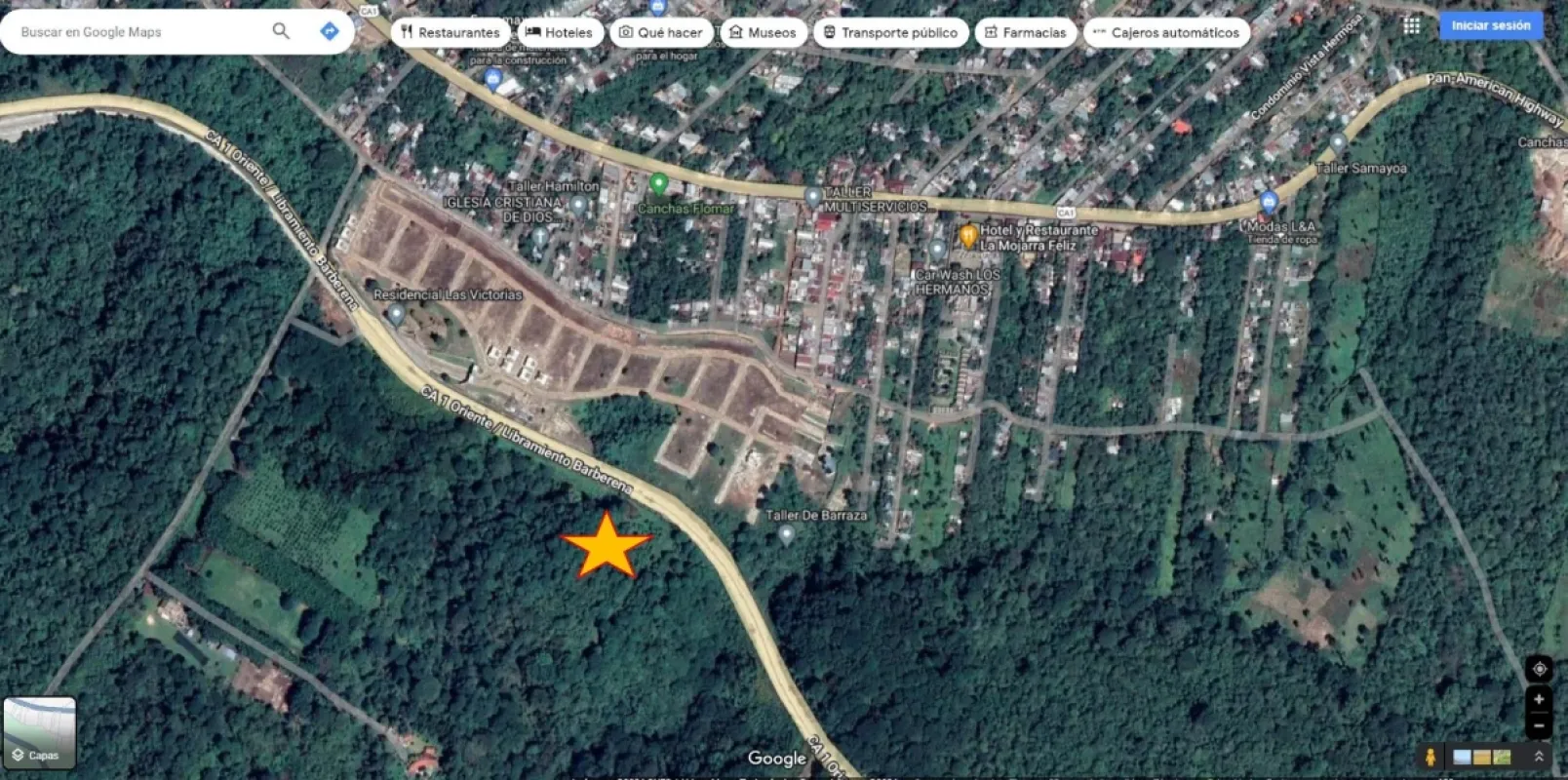Open the Capas layers switcher
Screen dimensions: 1568x780
[39, 733]
